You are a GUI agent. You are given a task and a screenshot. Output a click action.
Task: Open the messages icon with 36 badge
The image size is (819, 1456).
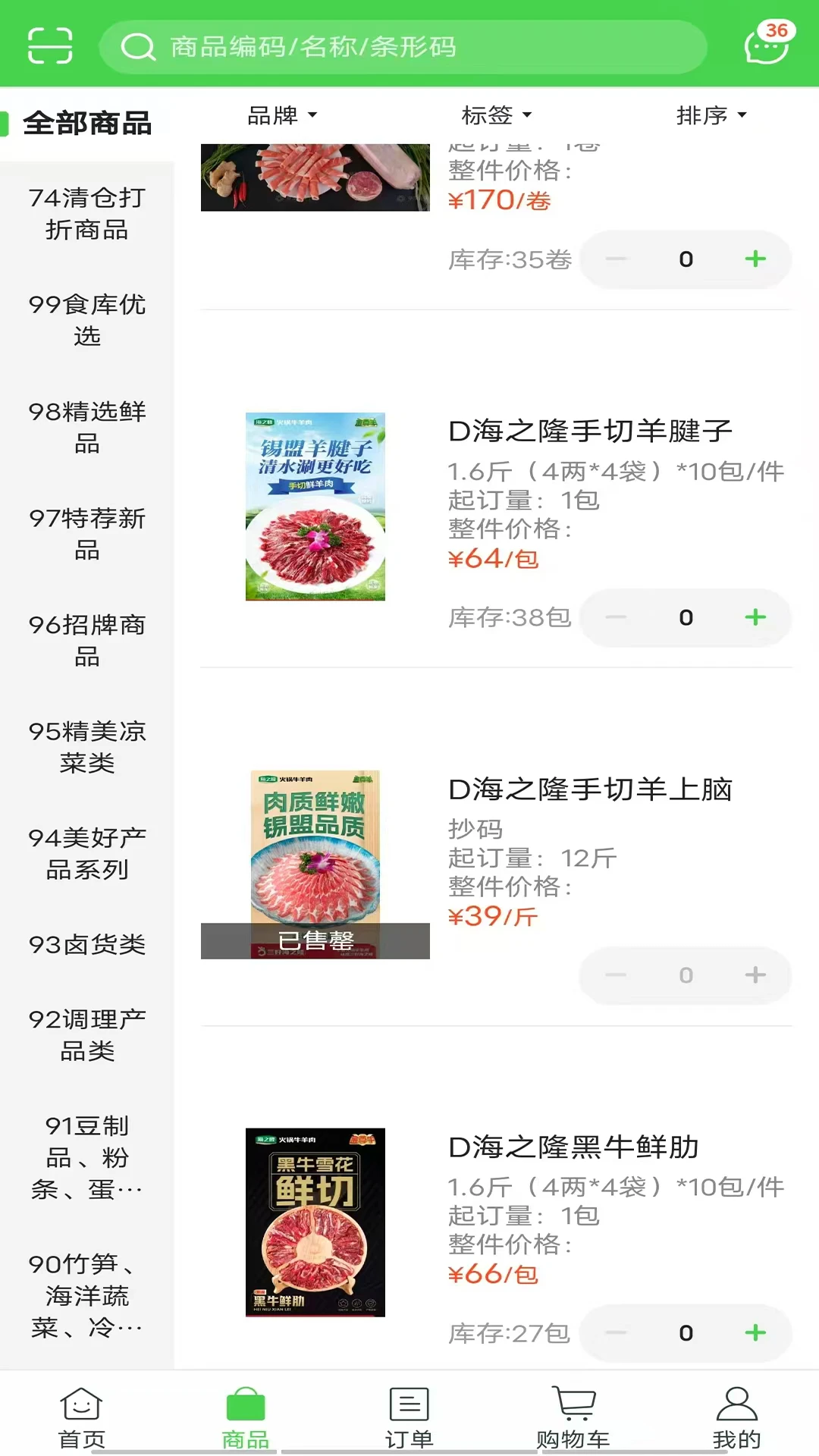766,45
